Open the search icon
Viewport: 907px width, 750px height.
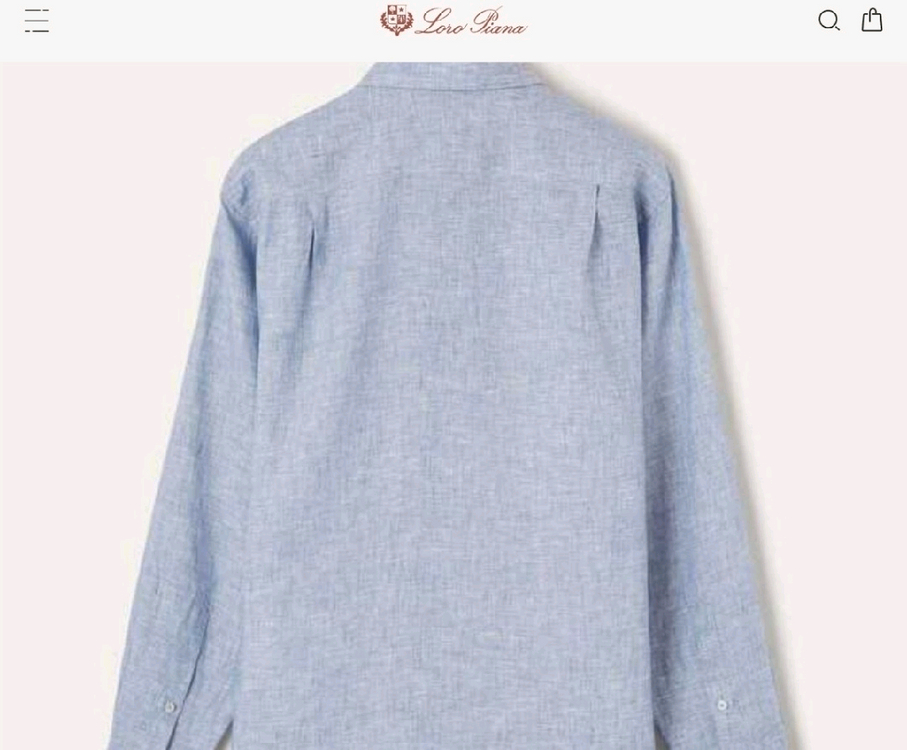[829, 21]
